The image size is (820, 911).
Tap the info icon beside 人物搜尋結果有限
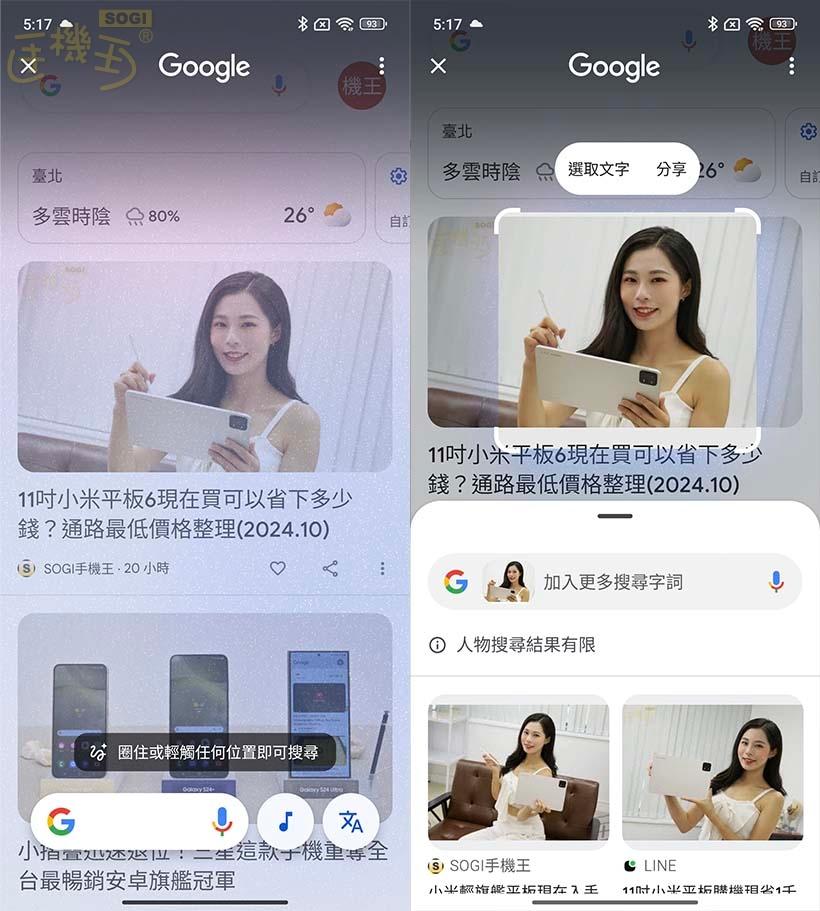tap(437, 645)
